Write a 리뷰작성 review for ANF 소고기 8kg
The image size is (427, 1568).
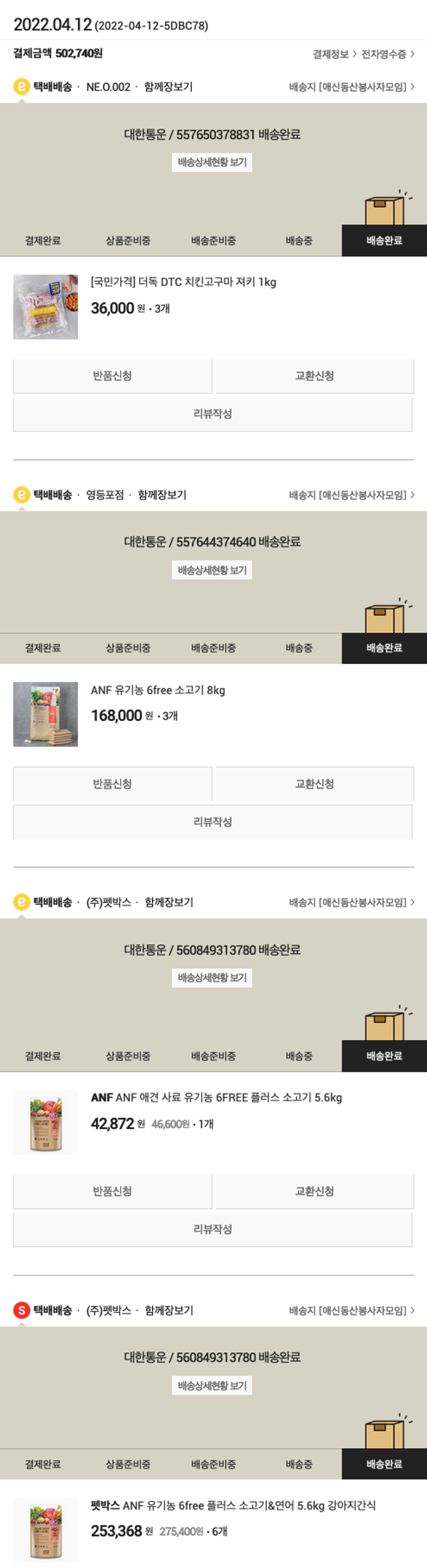tap(212, 822)
